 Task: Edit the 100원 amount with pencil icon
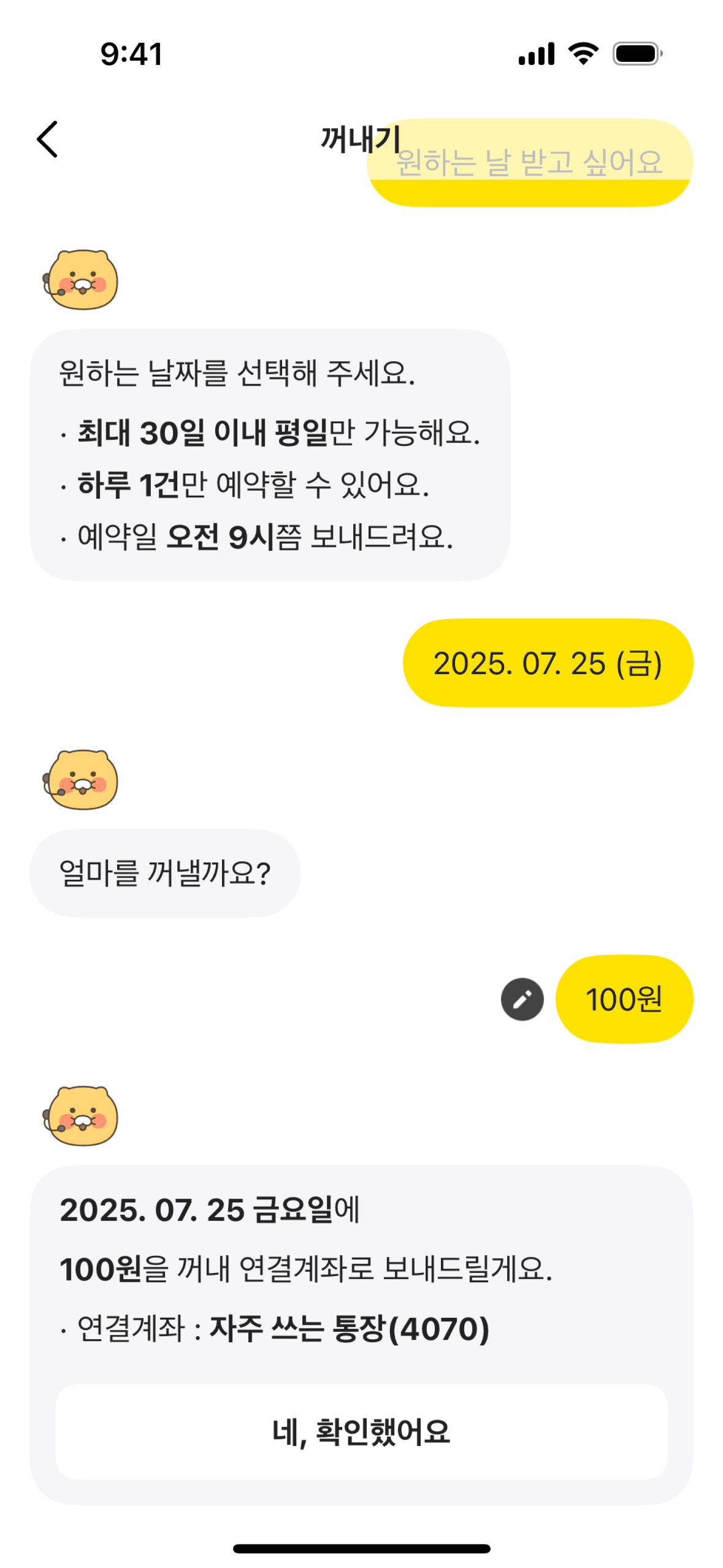click(522, 999)
